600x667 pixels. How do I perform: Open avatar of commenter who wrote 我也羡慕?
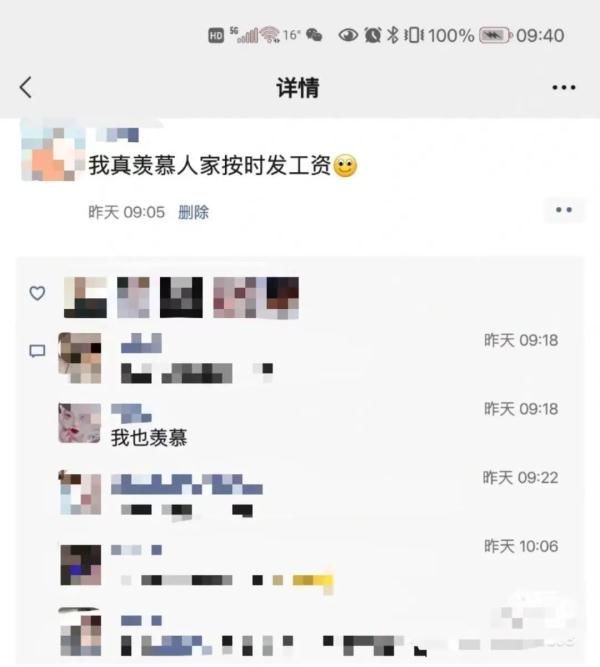coord(80,423)
